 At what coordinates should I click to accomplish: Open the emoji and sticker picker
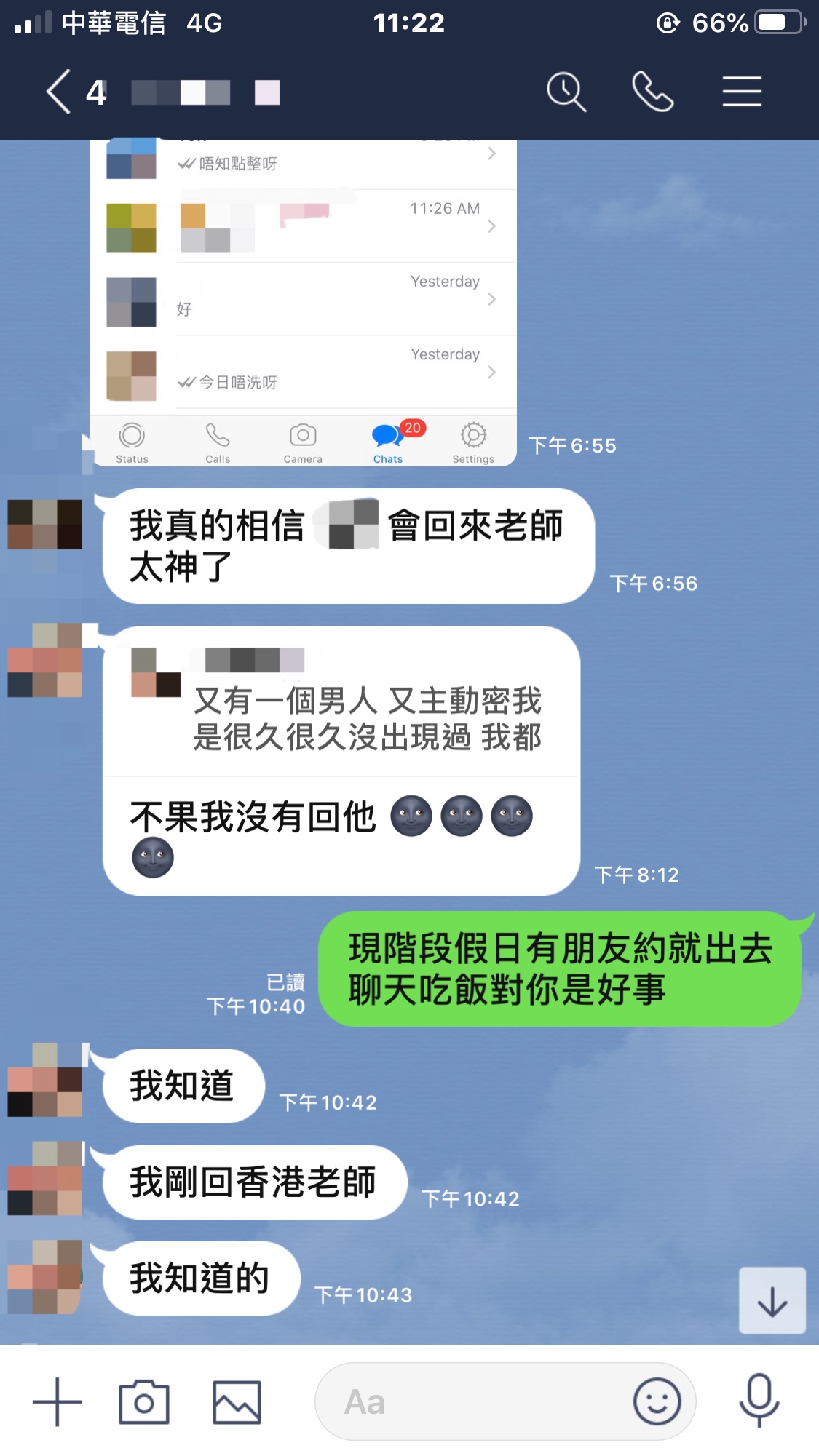657,1401
